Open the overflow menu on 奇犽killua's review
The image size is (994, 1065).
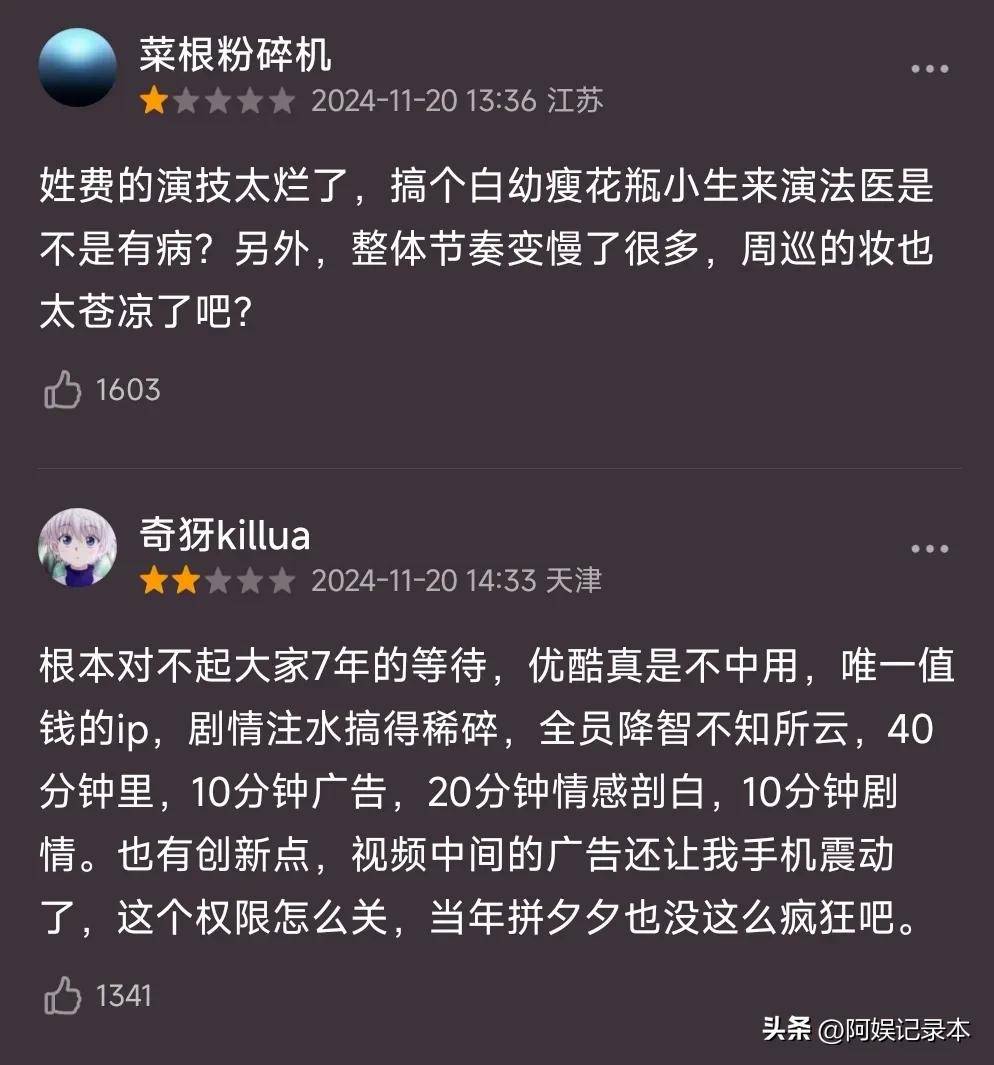coord(929,550)
